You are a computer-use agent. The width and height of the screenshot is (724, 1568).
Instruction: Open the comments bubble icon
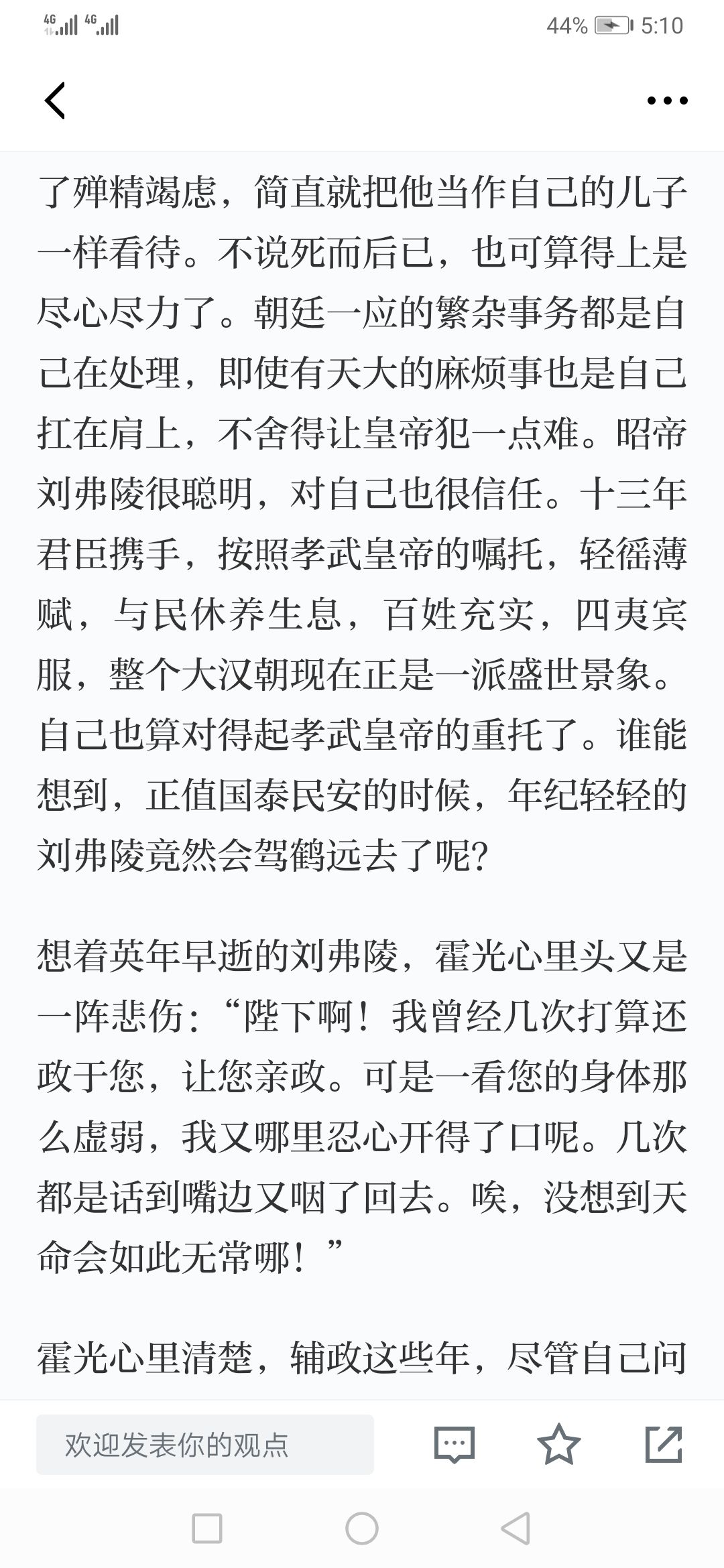point(455,1445)
